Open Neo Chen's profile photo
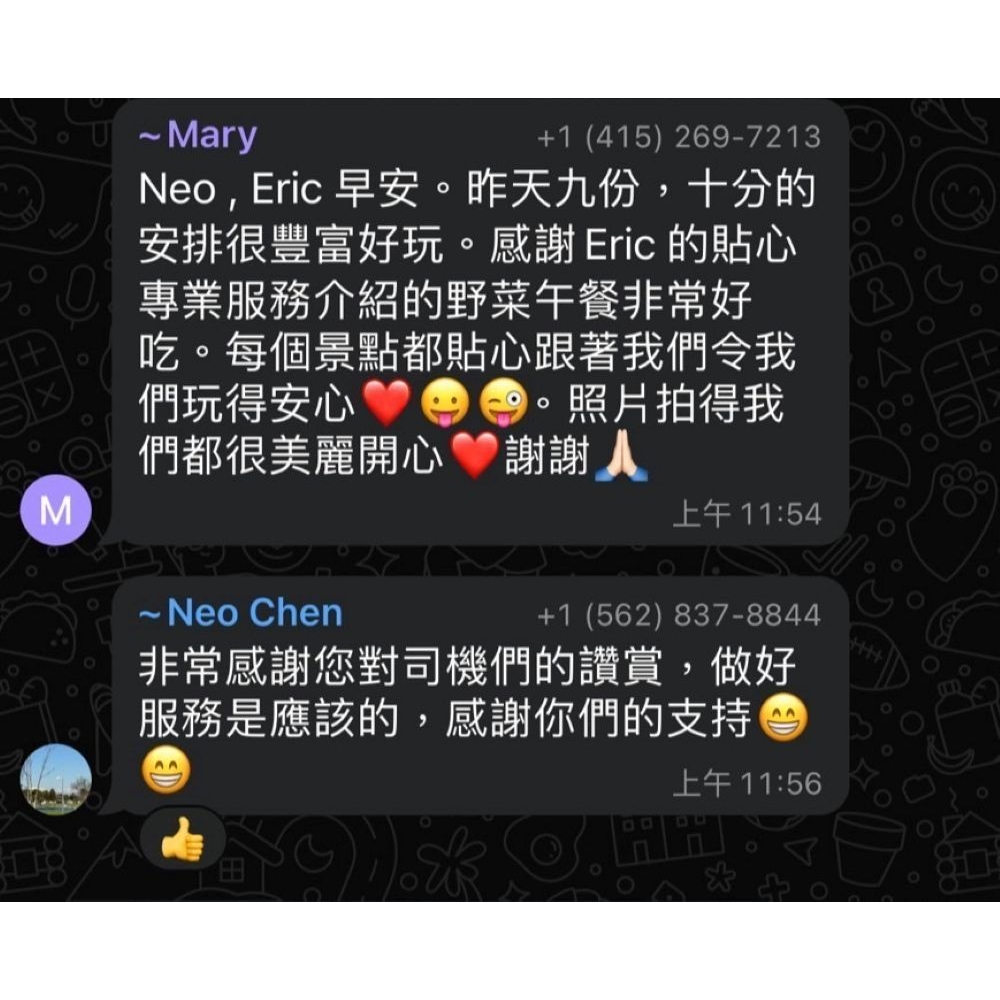This screenshot has width=1000, height=1000. [56, 779]
